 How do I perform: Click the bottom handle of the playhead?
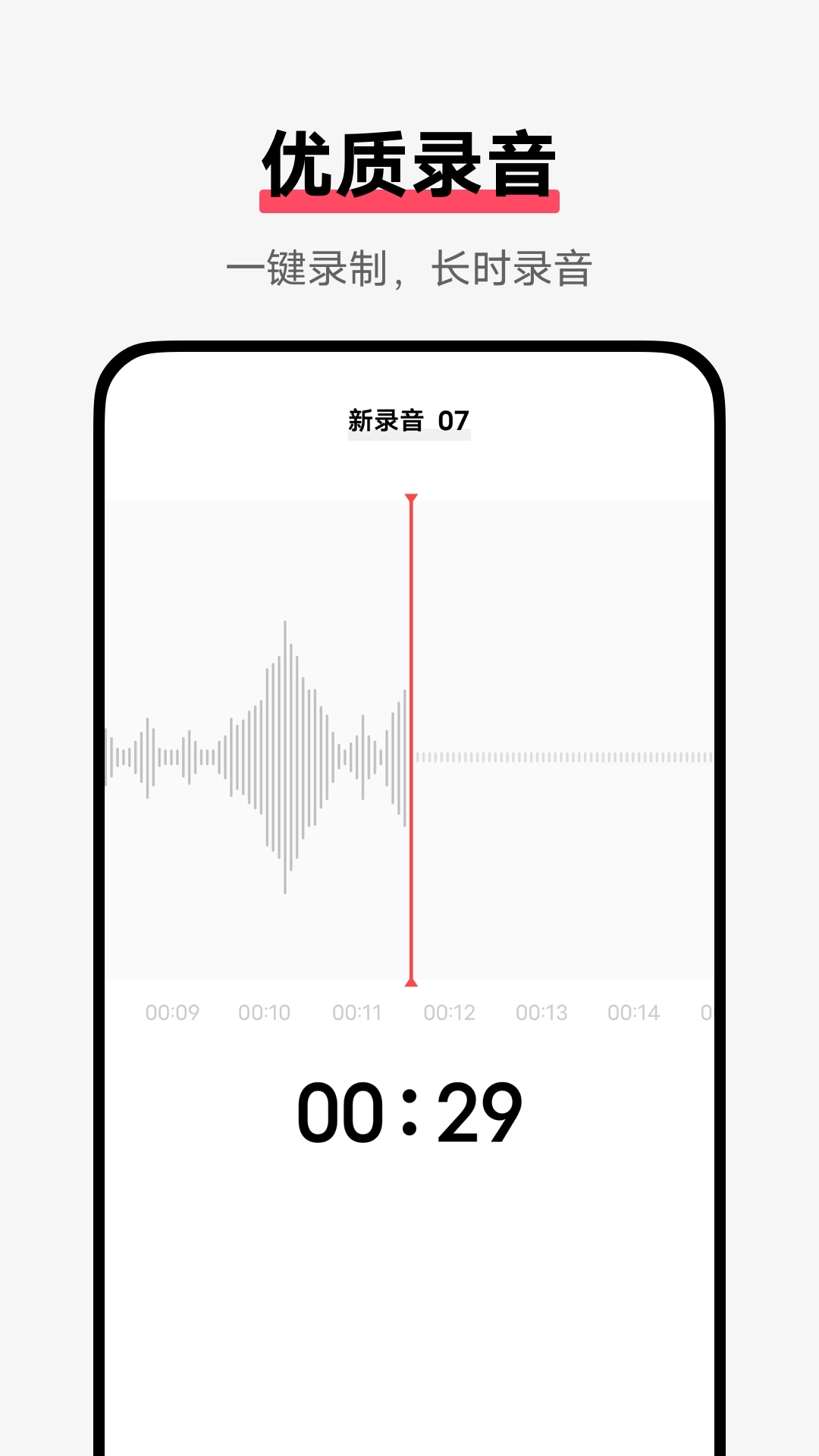pos(410,981)
